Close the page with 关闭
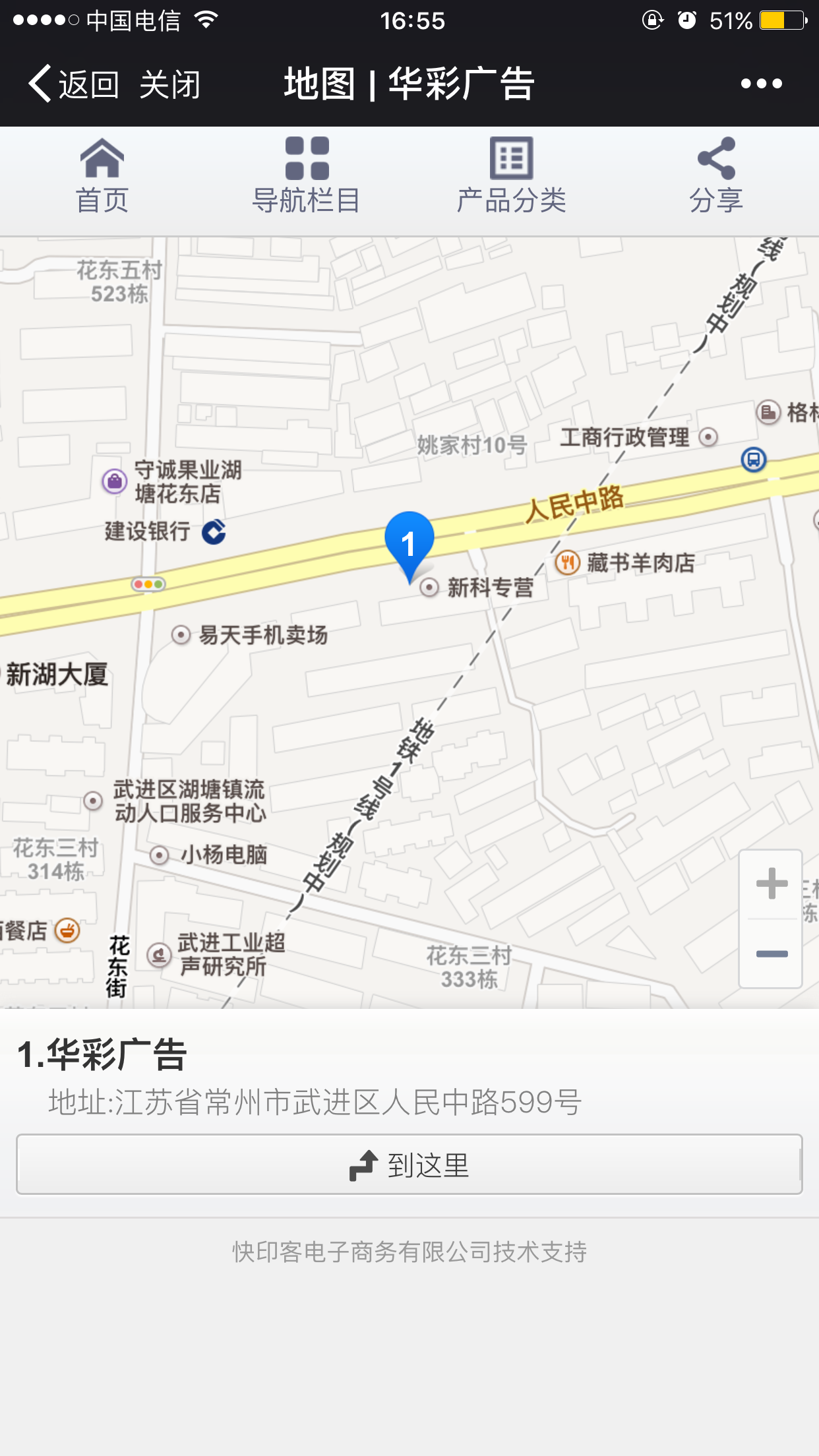This screenshot has width=819, height=1456. [x=169, y=84]
